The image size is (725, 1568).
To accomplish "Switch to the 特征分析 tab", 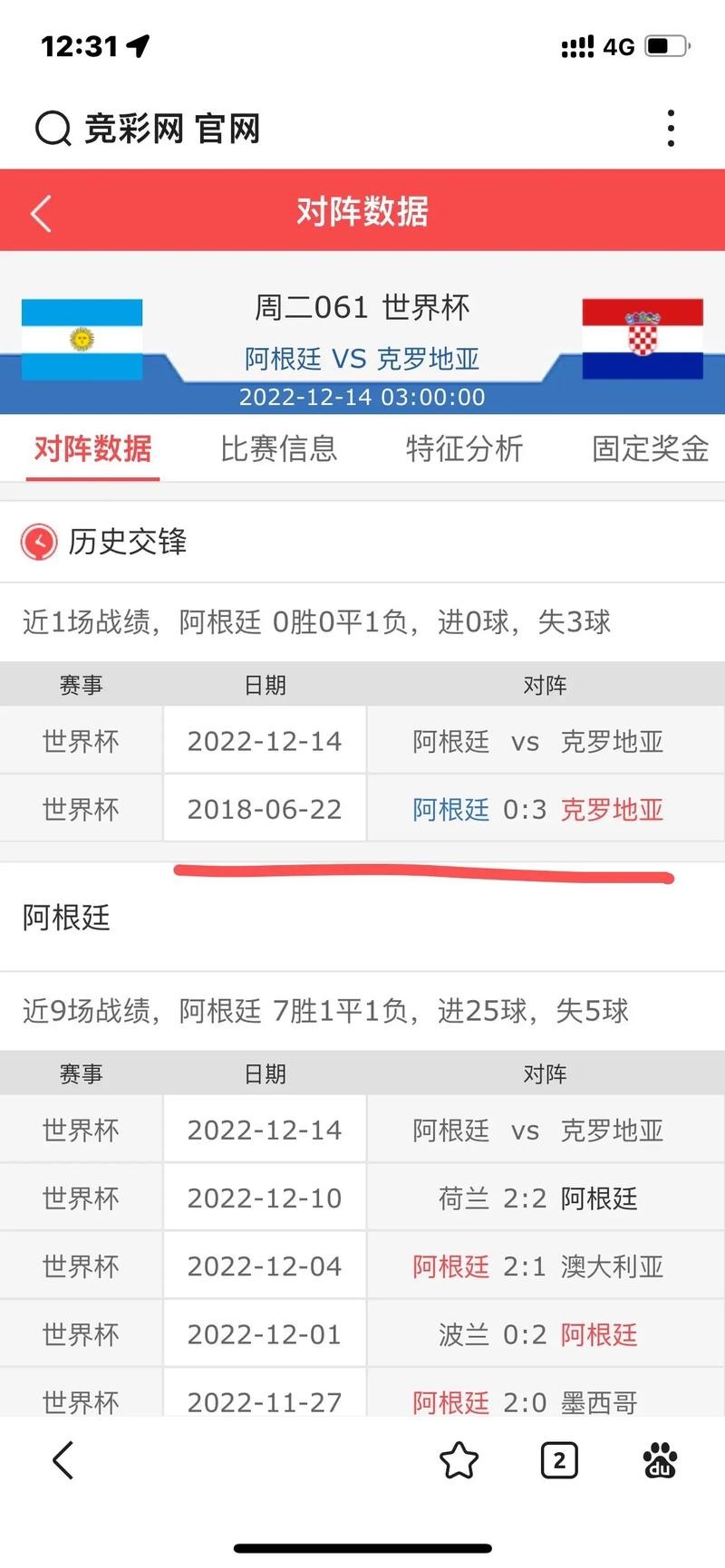I will [465, 448].
